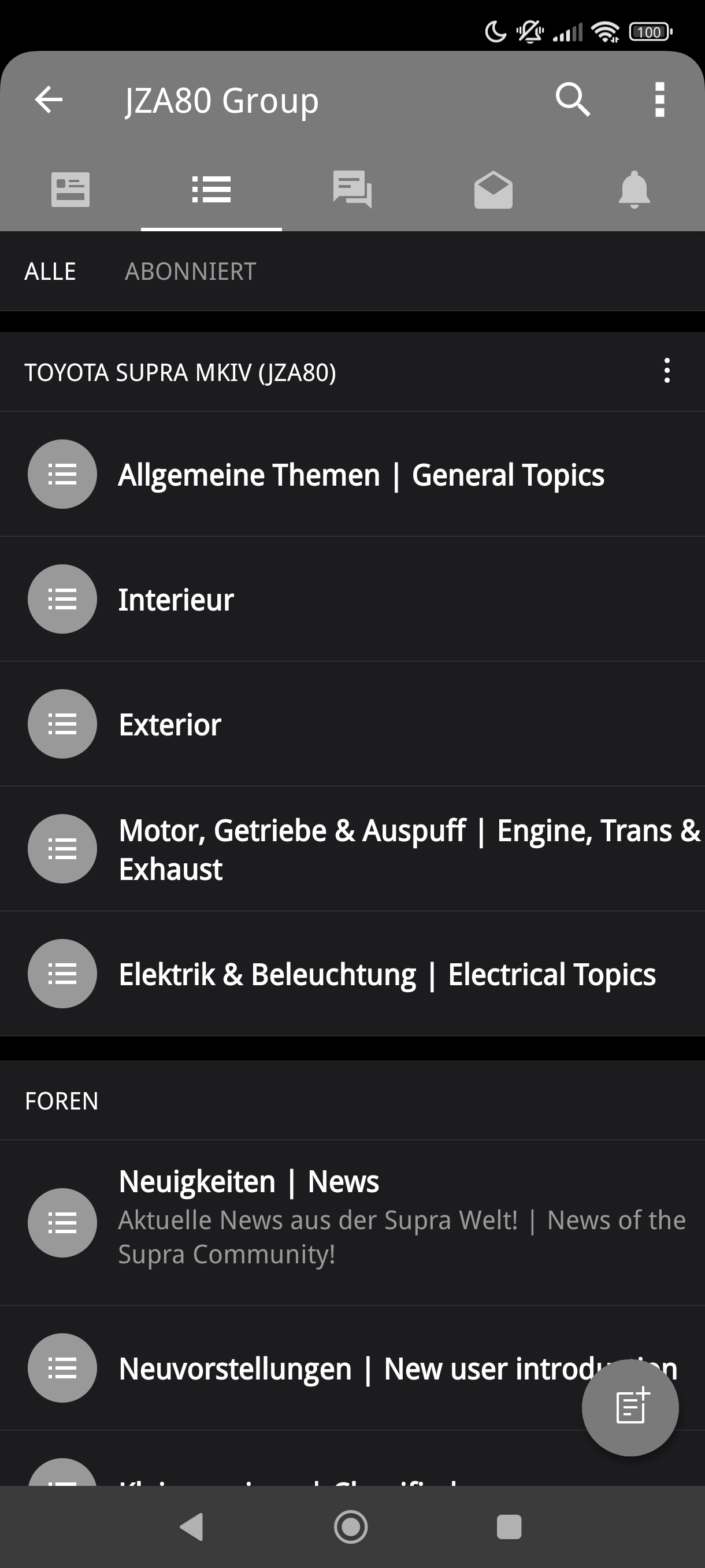Open the app bar overflow menu
This screenshot has height=1568, width=705.
(x=659, y=100)
